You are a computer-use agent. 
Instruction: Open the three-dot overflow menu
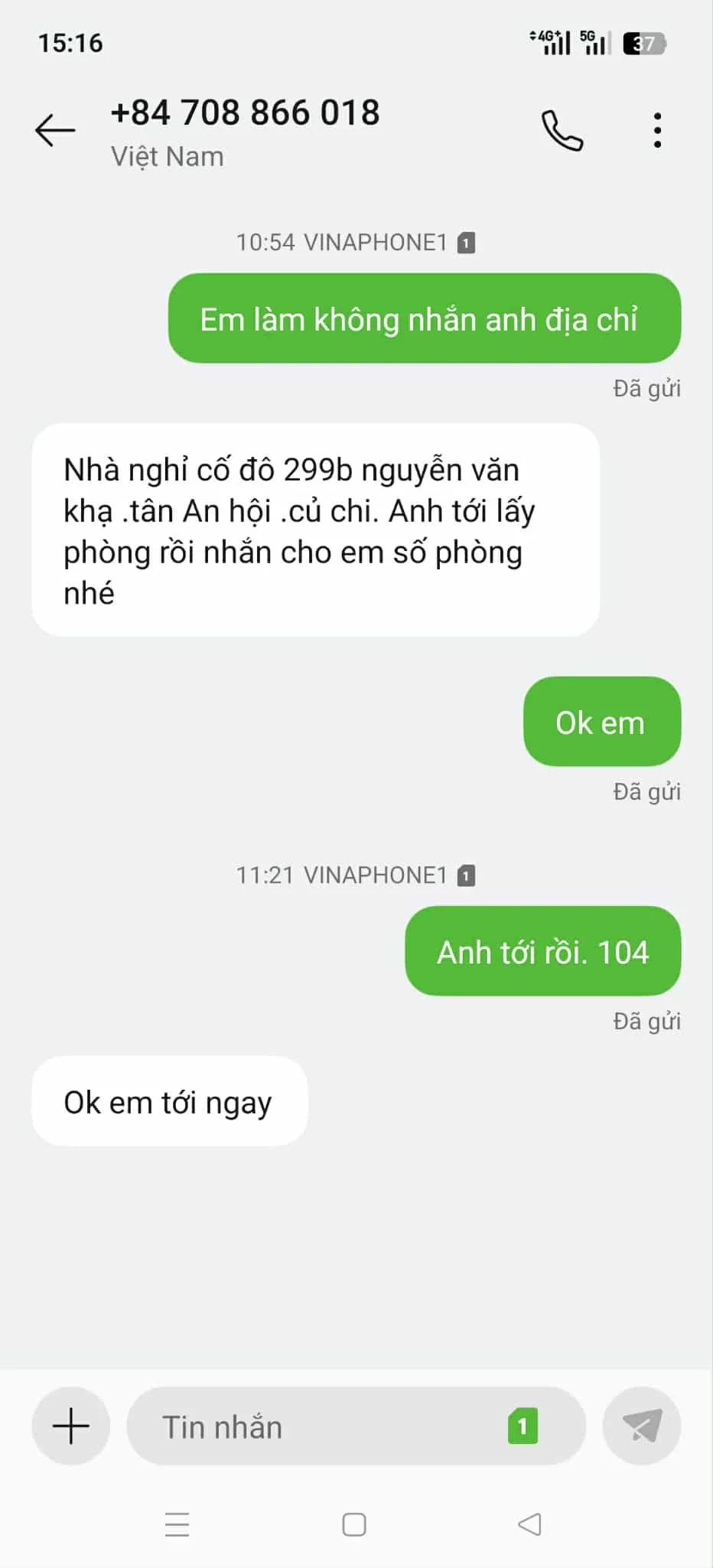point(657,131)
